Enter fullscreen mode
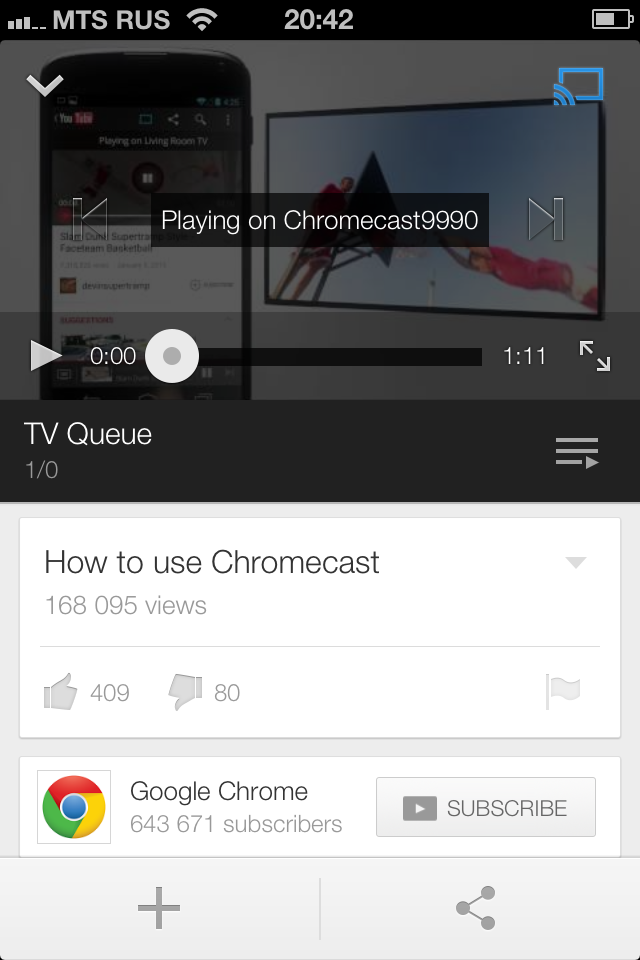Viewport: 640px width, 960px height. 595,356
